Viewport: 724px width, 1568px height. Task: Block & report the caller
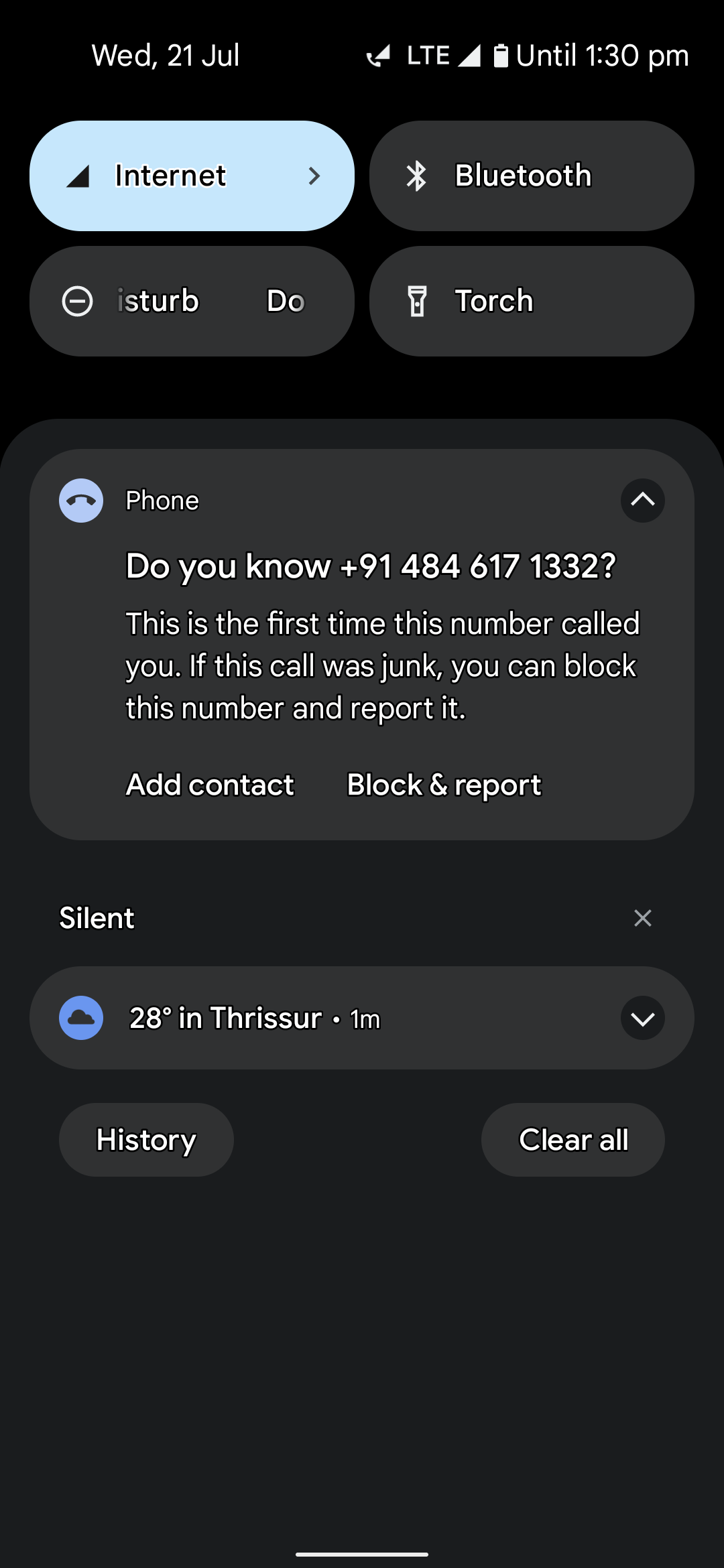(x=444, y=785)
